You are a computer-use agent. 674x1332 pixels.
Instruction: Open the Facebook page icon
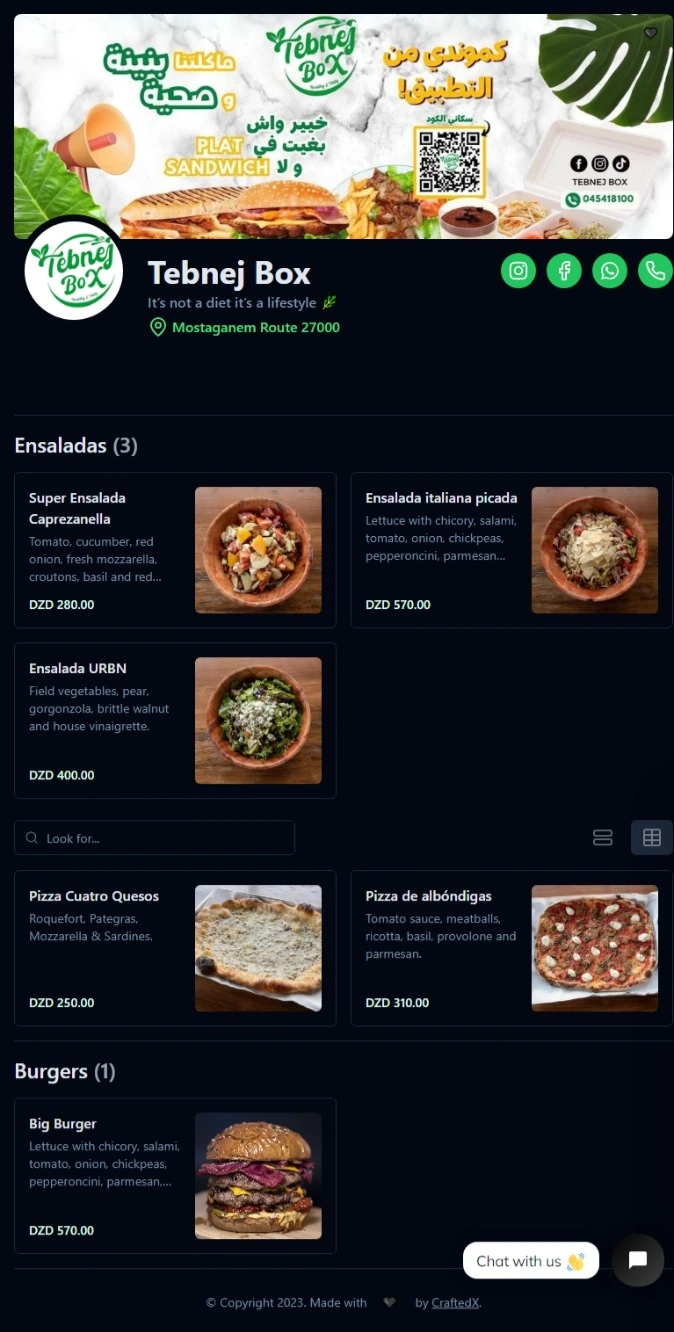click(564, 270)
